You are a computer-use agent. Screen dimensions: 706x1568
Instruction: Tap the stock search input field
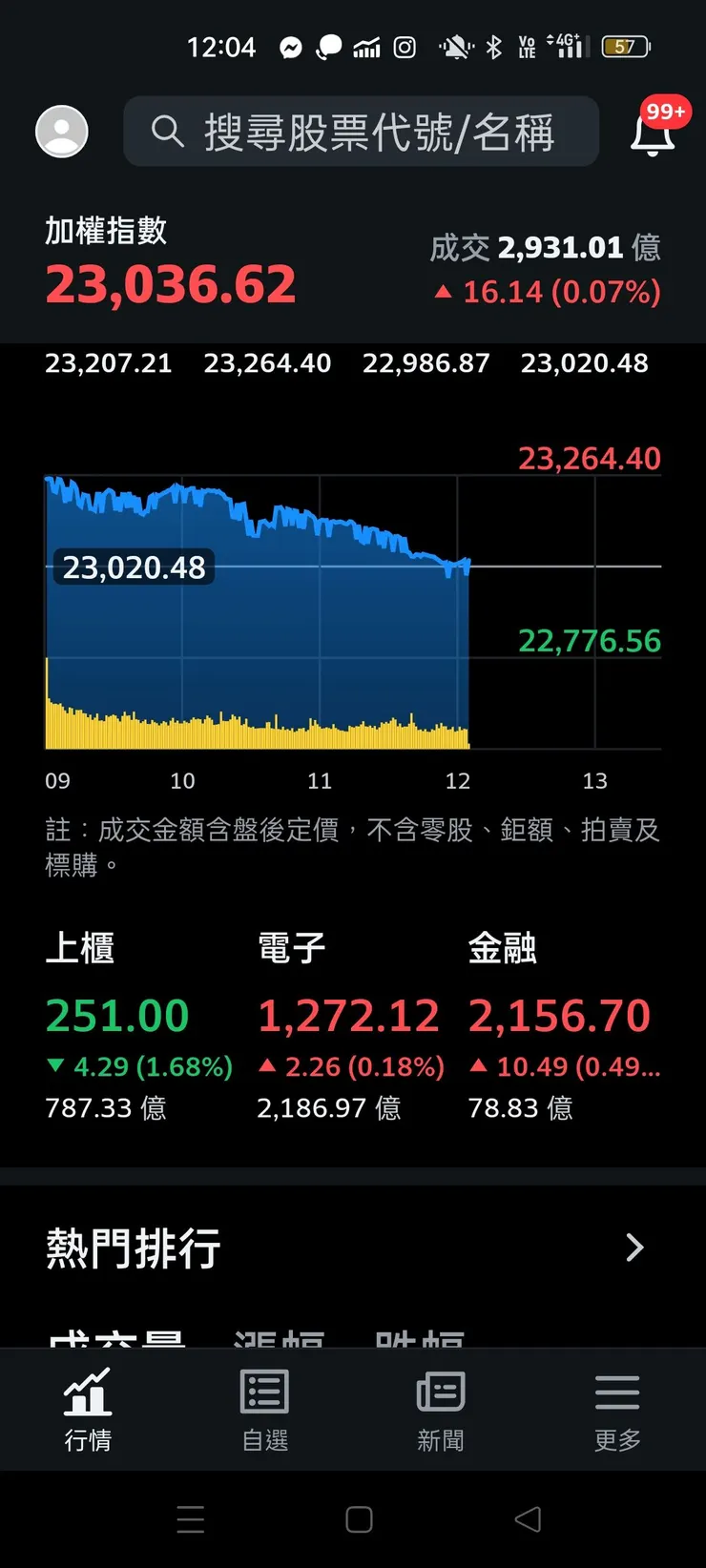click(x=382, y=133)
